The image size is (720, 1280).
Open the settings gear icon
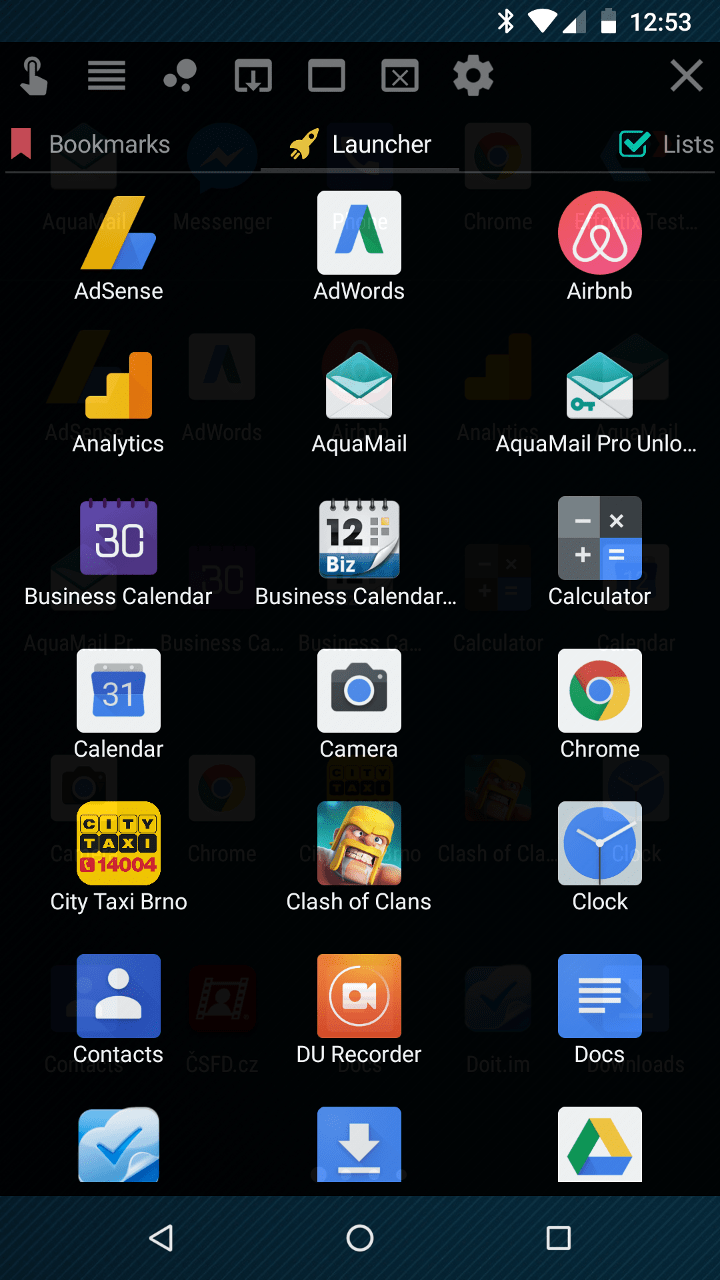(473, 76)
